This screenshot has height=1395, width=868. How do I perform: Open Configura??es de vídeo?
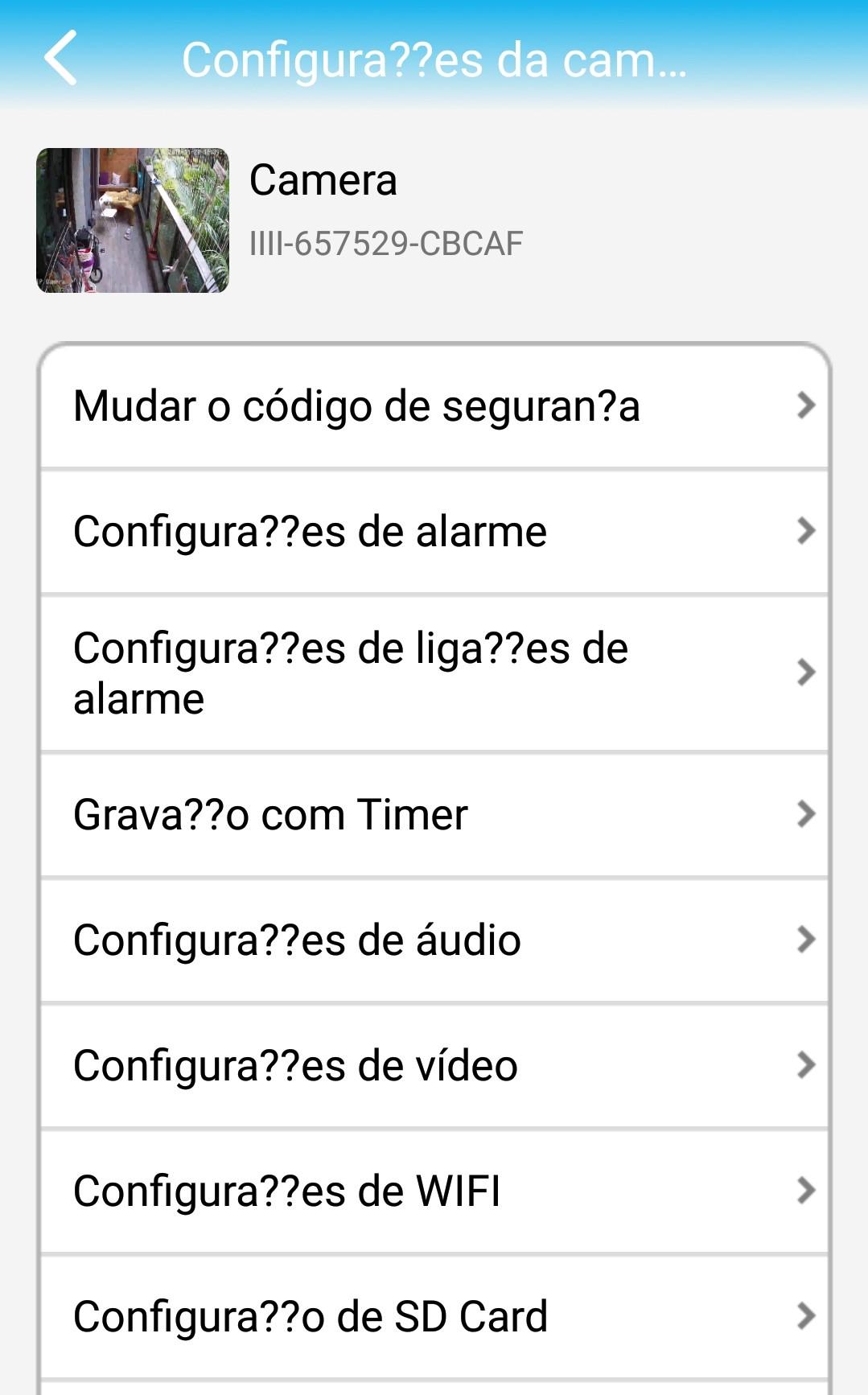[x=434, y=1066]
